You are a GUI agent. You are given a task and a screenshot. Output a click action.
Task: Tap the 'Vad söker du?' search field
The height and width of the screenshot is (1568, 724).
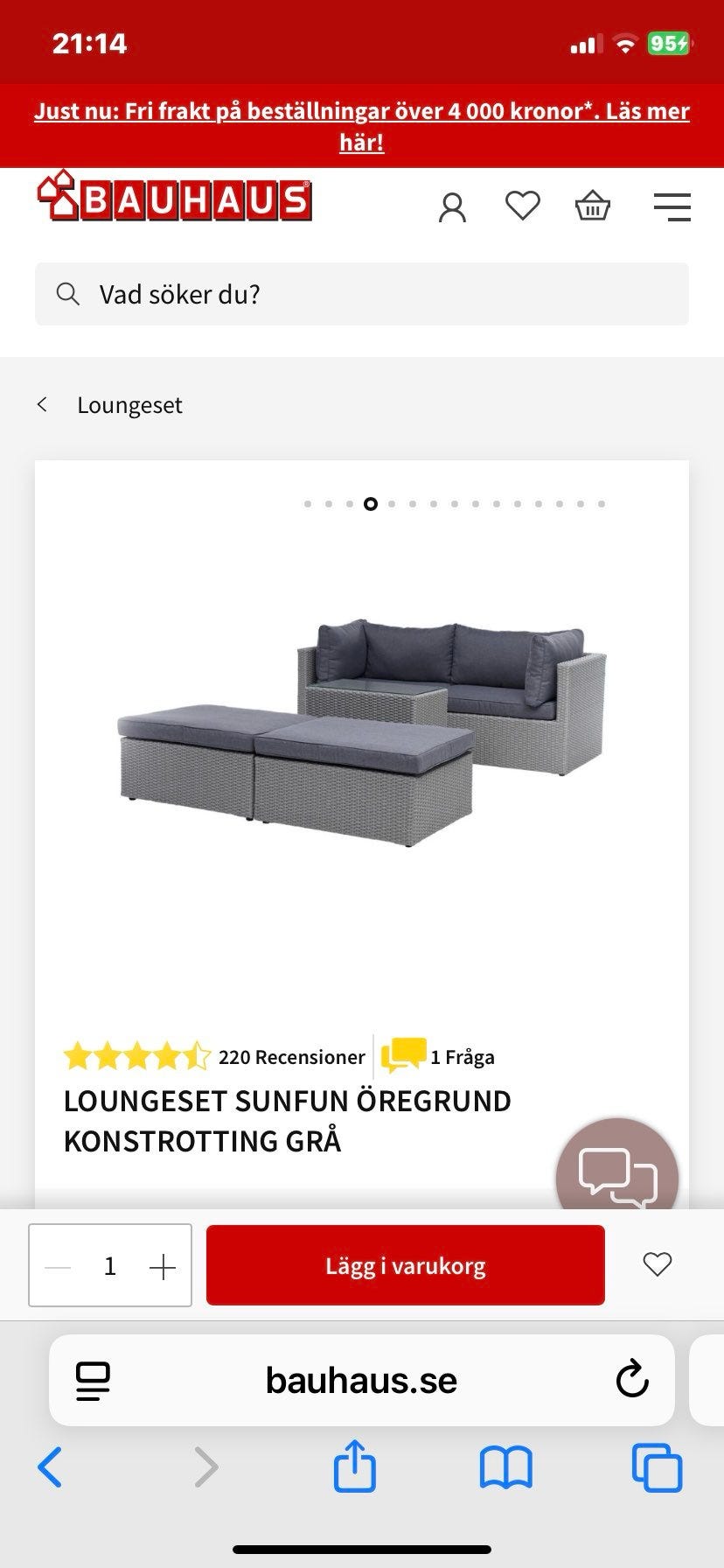coord(362,294)
